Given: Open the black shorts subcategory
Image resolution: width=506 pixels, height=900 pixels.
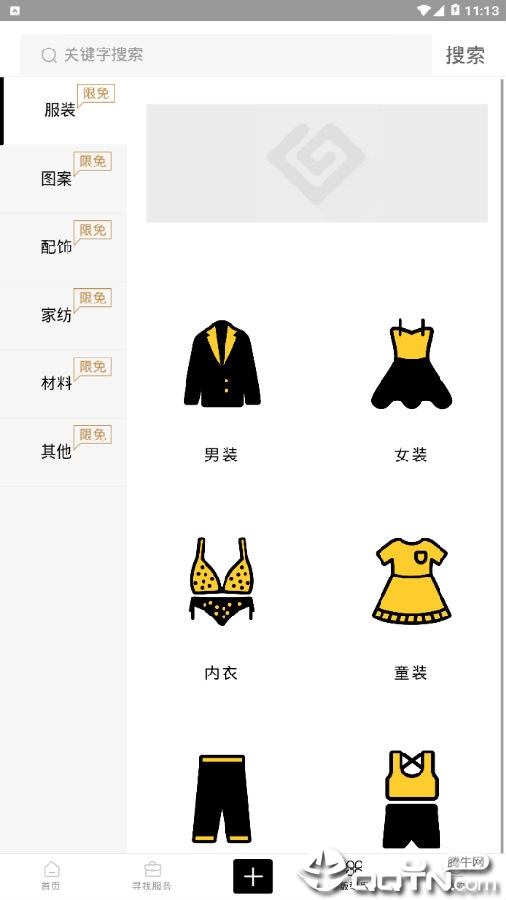Looking at the screenshot, I should pos(221,799).
